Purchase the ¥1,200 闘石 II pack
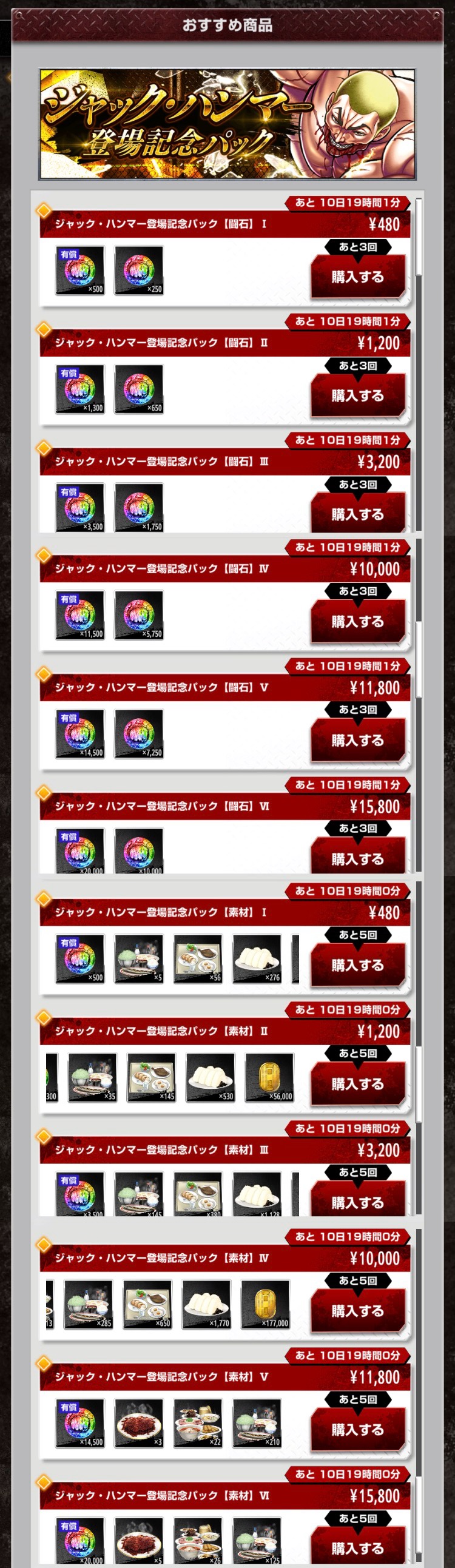The height and width of the screenshot is (1568, 455). 357,395
